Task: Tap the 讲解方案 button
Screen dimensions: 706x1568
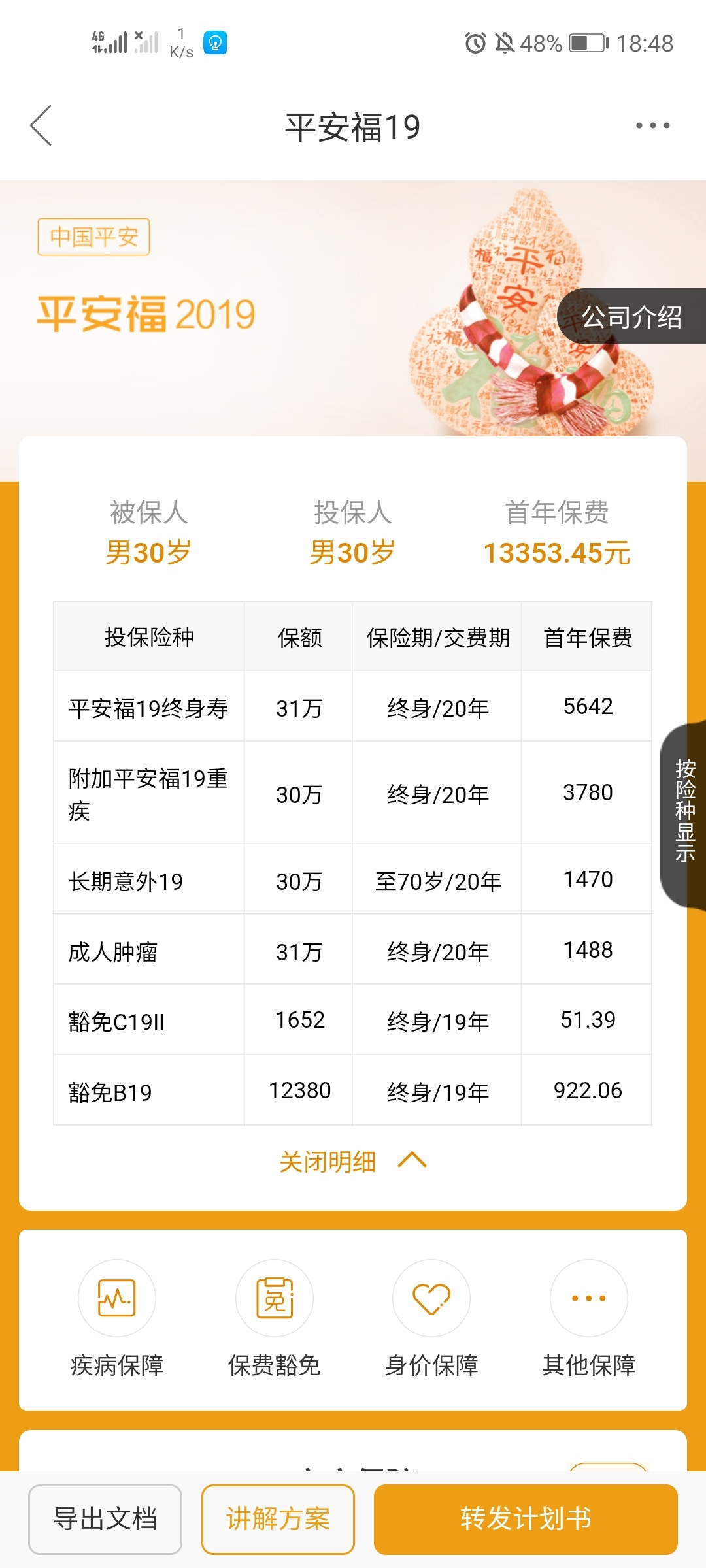Action: coord(278,1519)
